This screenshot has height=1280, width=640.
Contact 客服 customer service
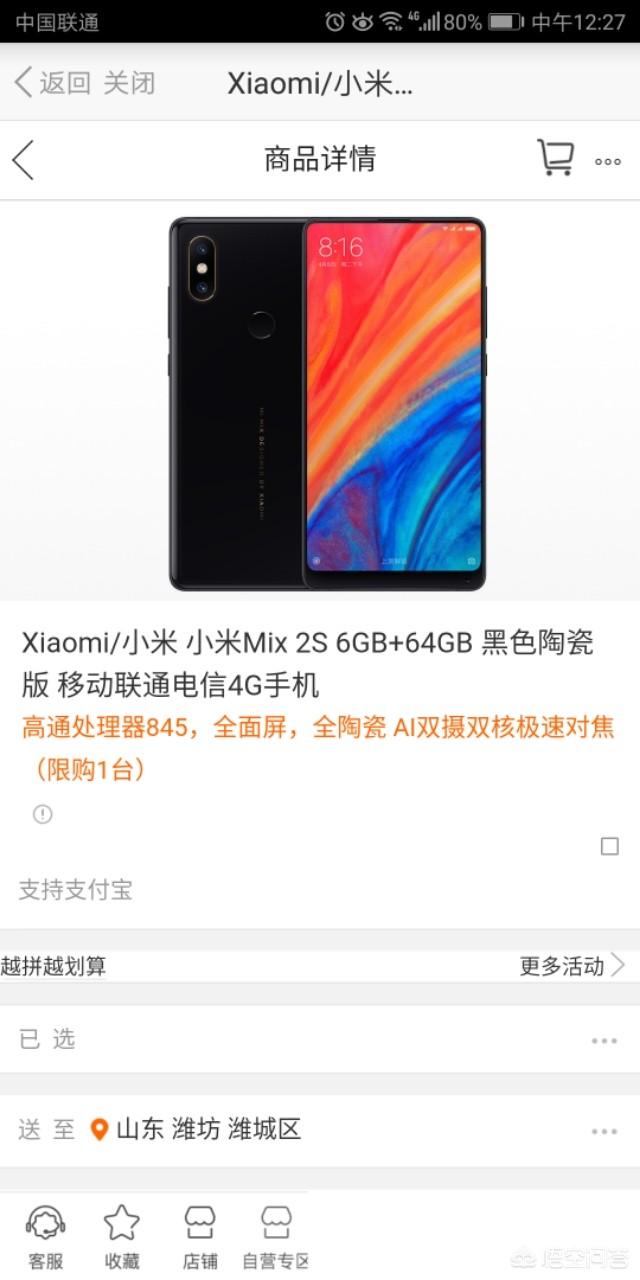click(45, 1236)
